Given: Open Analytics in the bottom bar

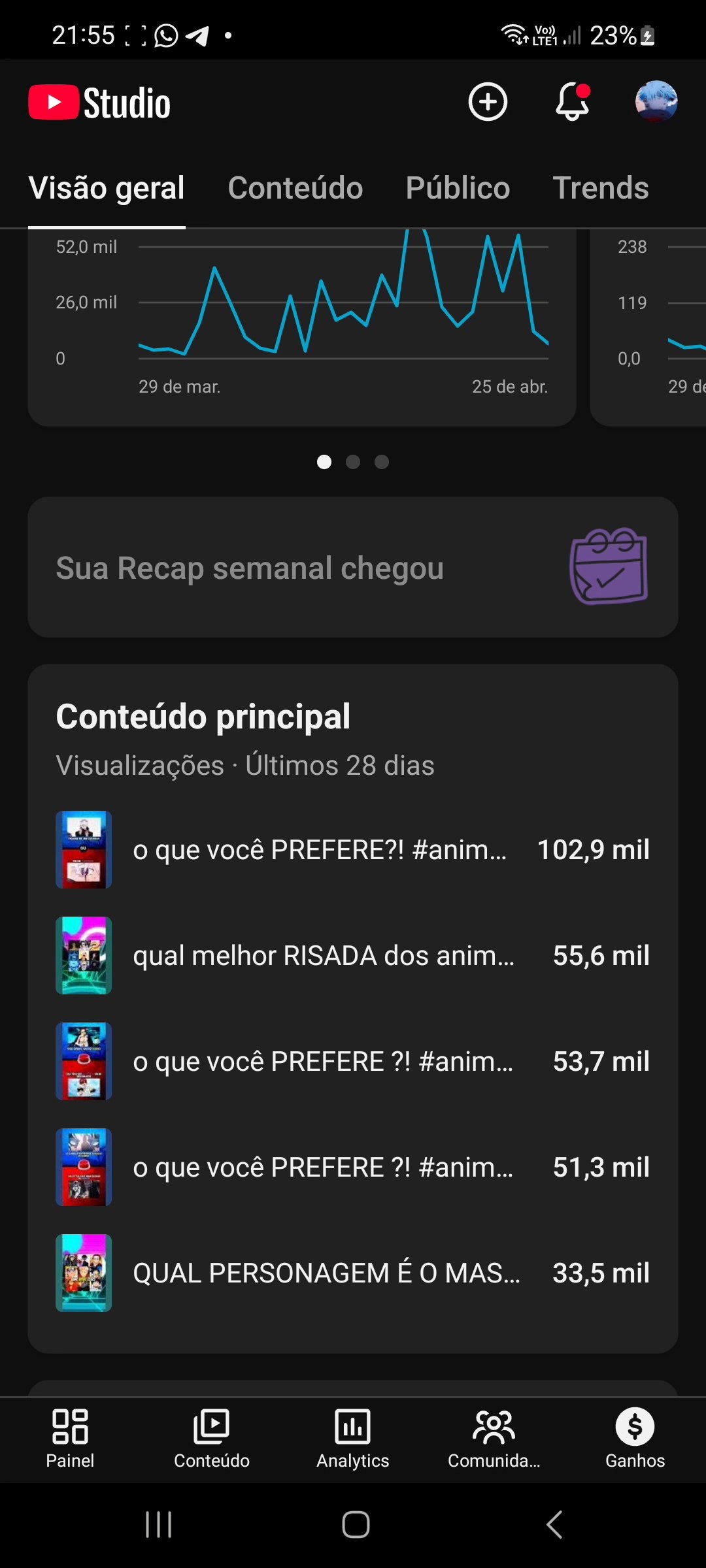Looking at the screenshot, I should [x=353, y=1439].
